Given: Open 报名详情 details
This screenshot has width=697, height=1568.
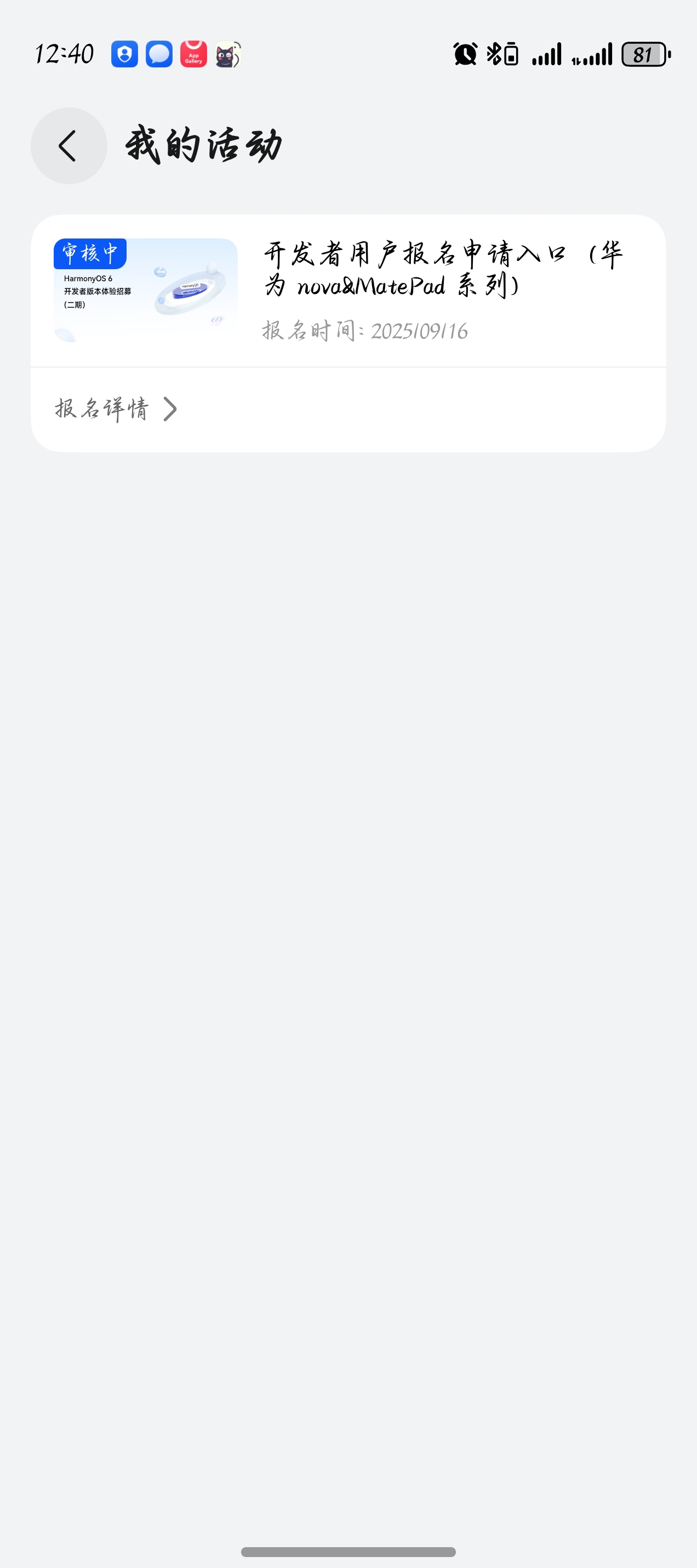Looking at the screenshot, I should click(x=116, y=408).
